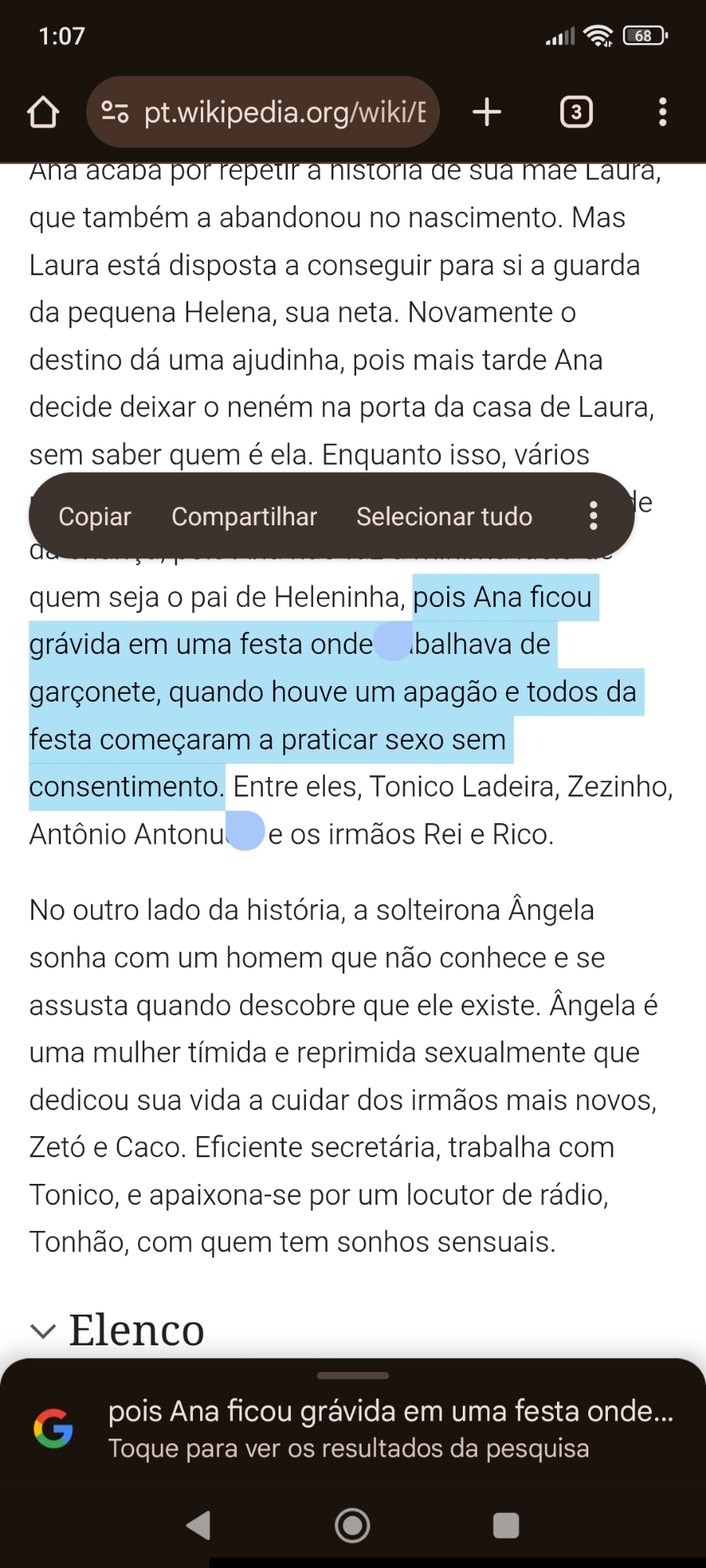Copy the selected text with Copiar
Image resolution: width=706 pixels, height=1568 pixels.
(95, 517)
